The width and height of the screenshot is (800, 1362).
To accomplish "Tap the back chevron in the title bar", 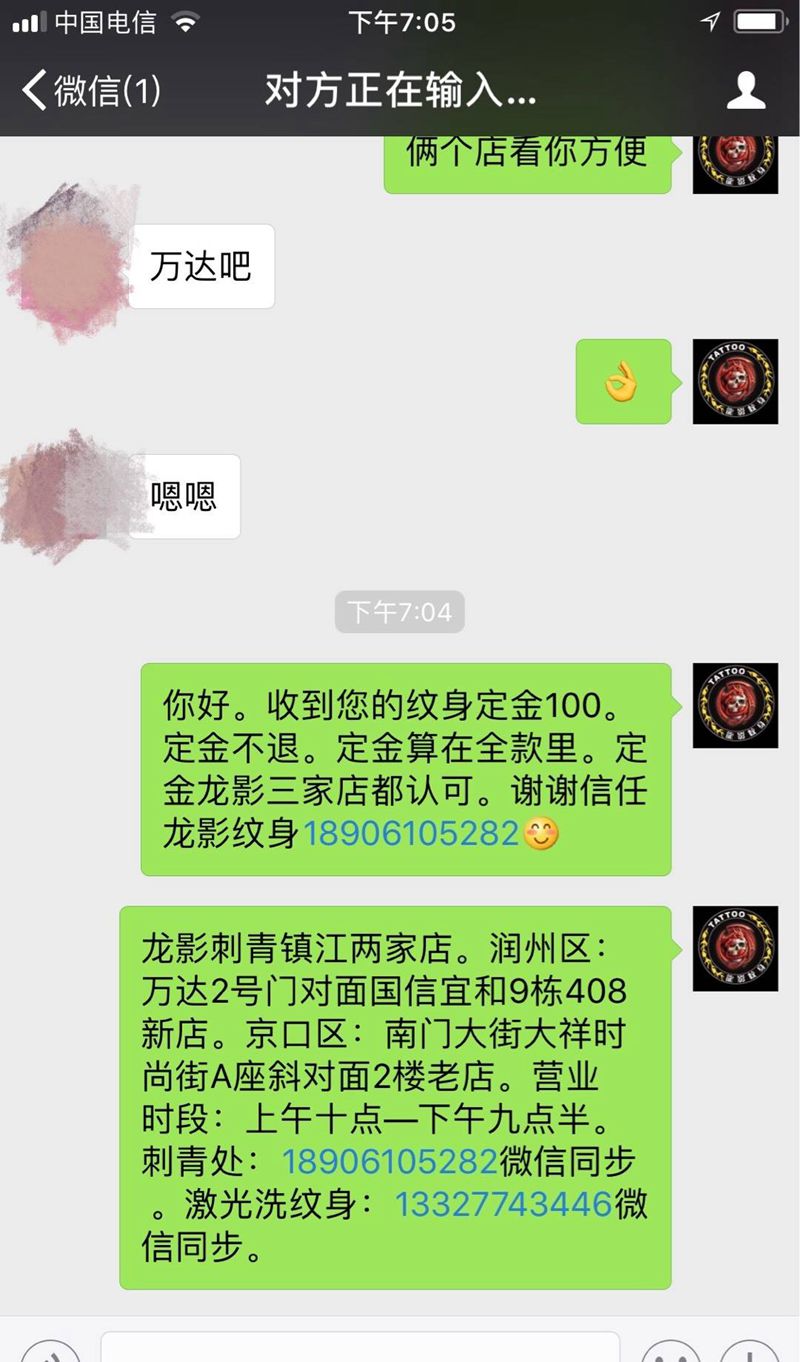I will click(33, 91).
